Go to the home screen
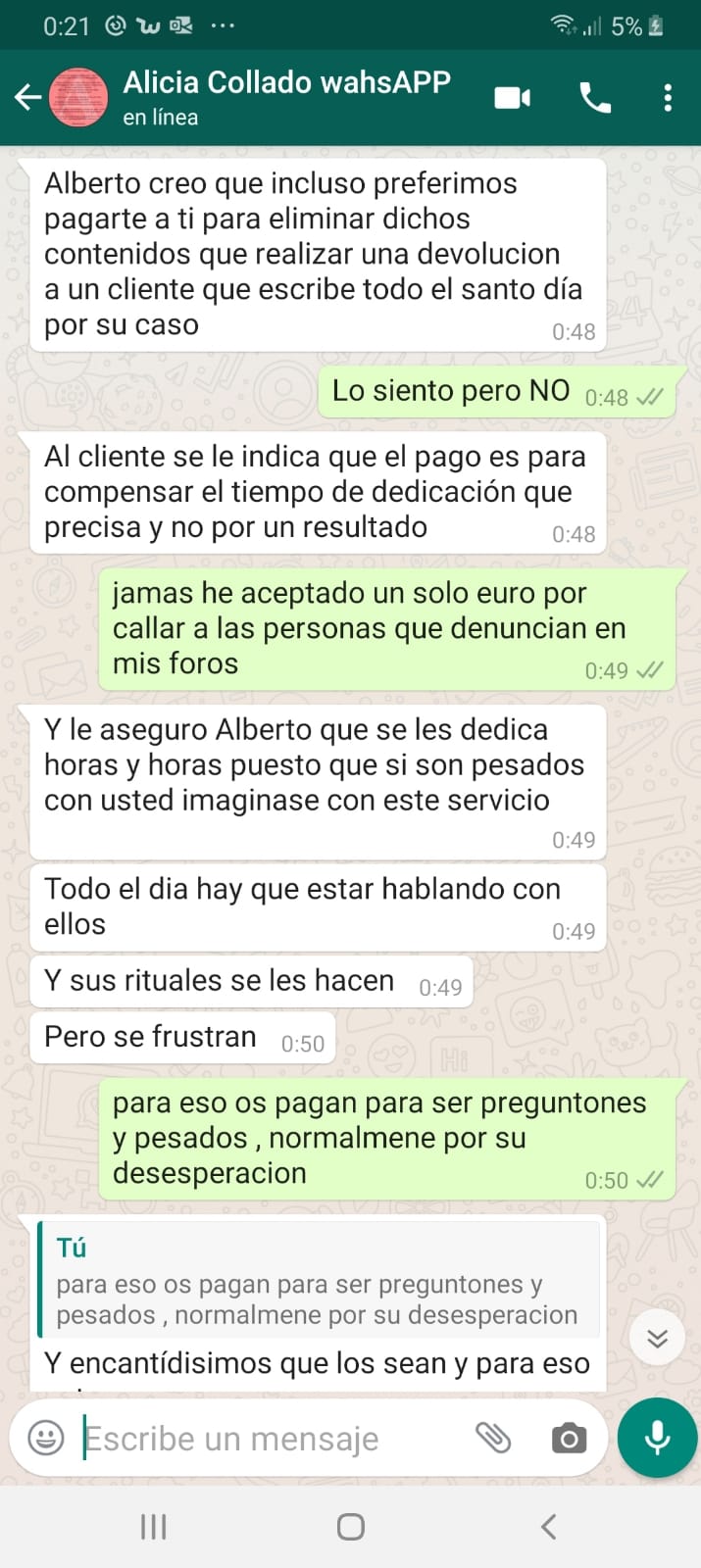 [x=350, y=1526]
